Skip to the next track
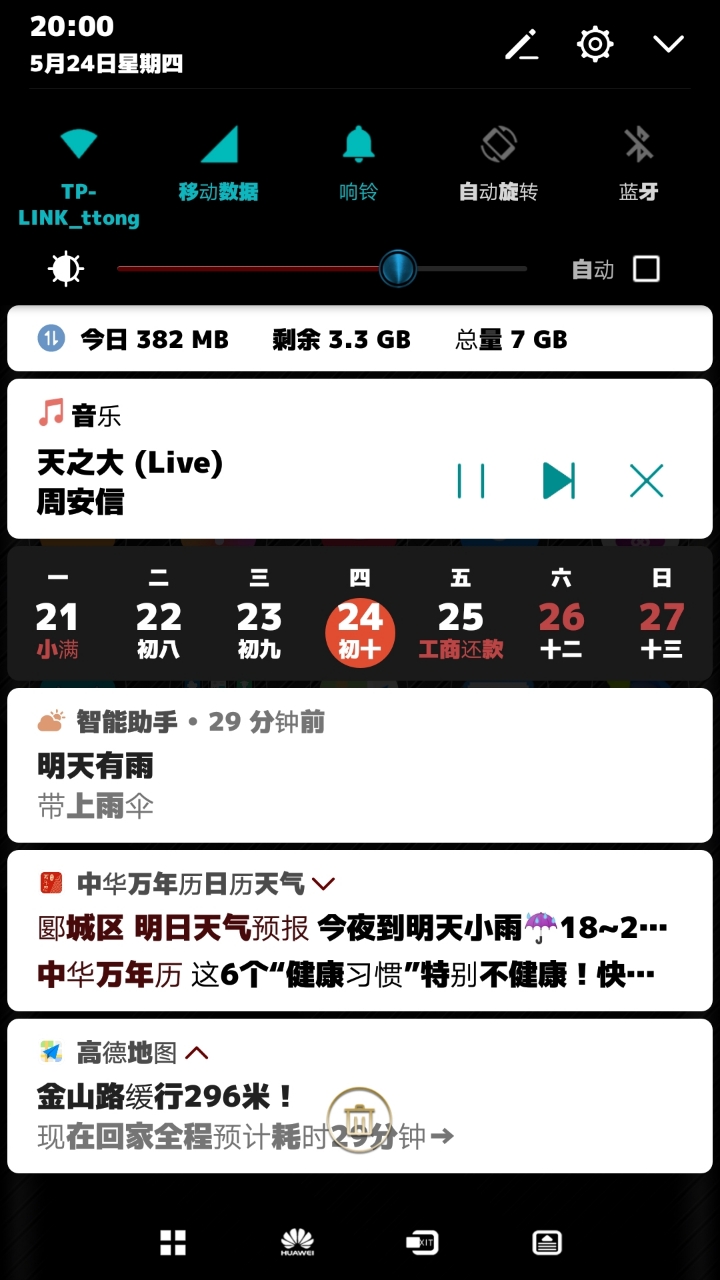720x1280 pixels. point(558,481)
